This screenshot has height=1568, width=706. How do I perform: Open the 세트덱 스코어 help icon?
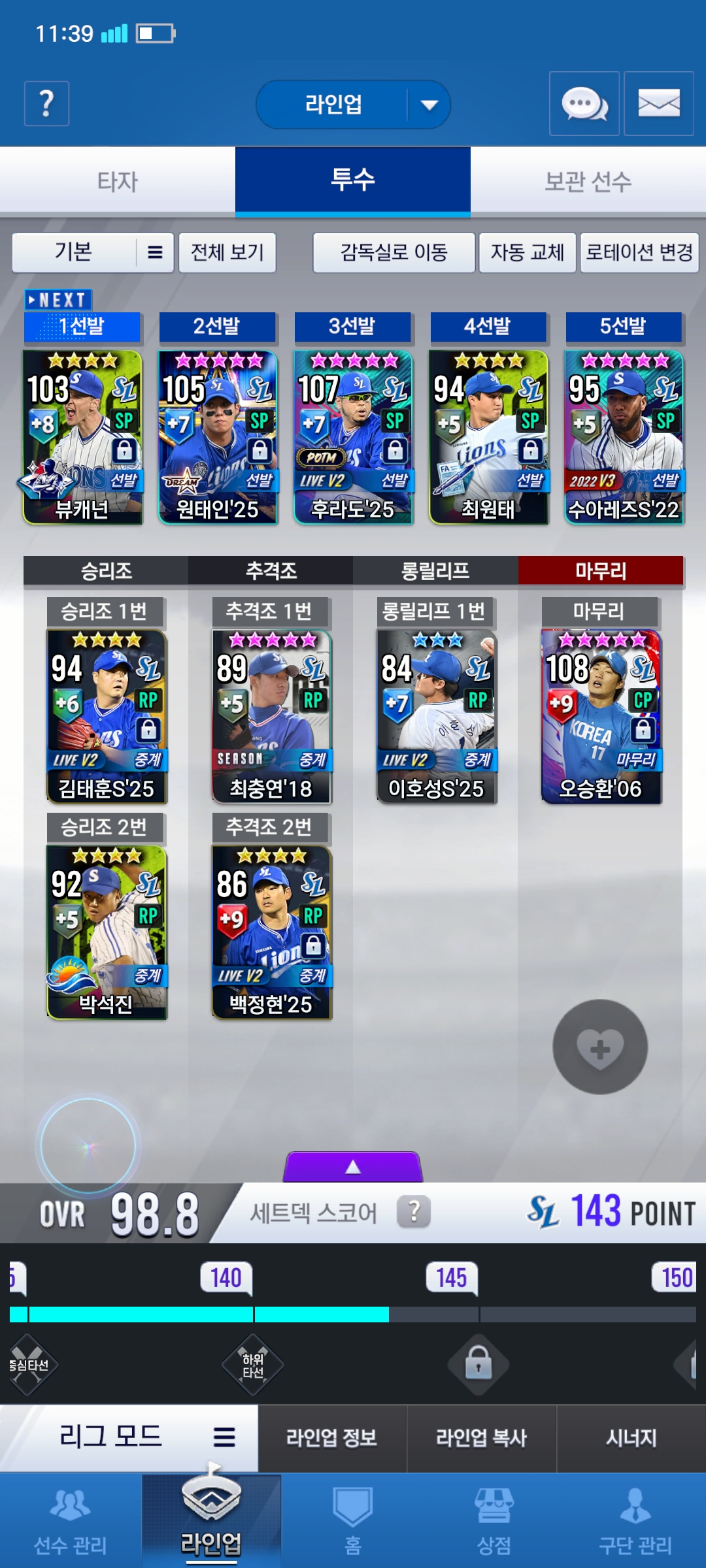coord(414,1213)
